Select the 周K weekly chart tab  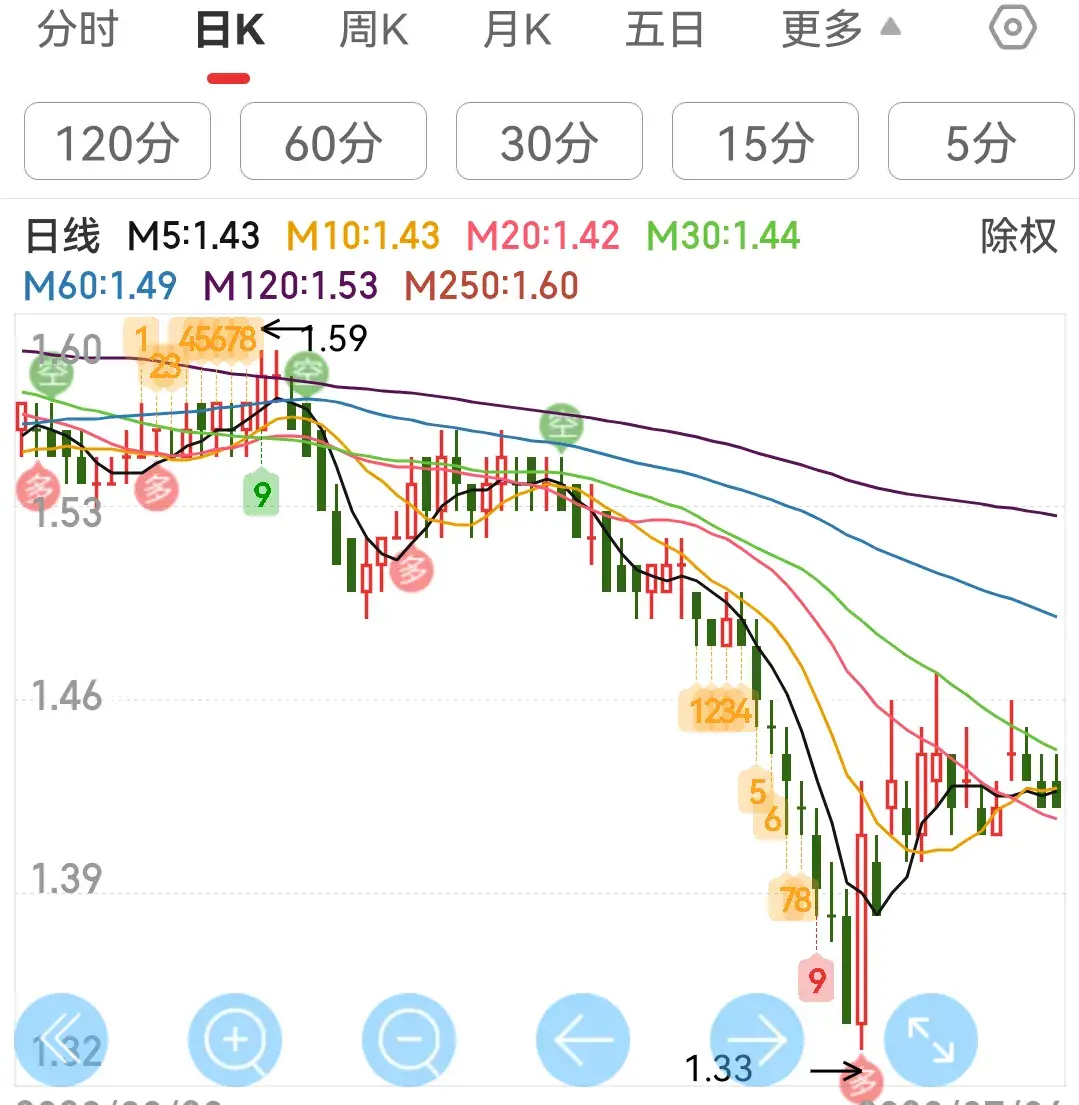click(x=374, y=30)
